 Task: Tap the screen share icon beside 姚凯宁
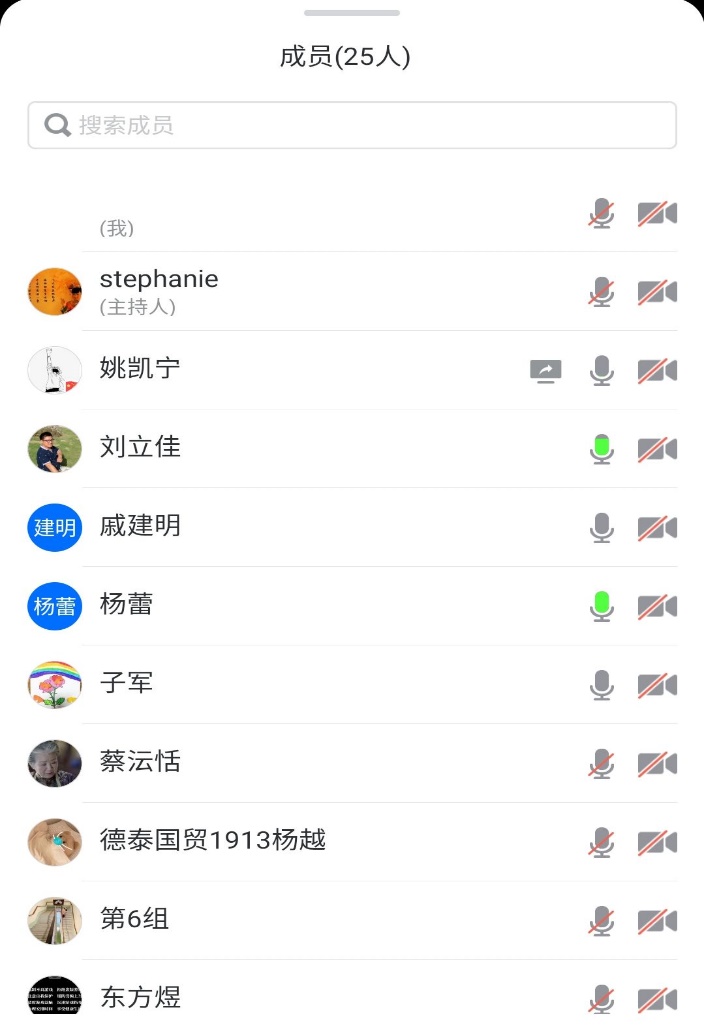546,371
